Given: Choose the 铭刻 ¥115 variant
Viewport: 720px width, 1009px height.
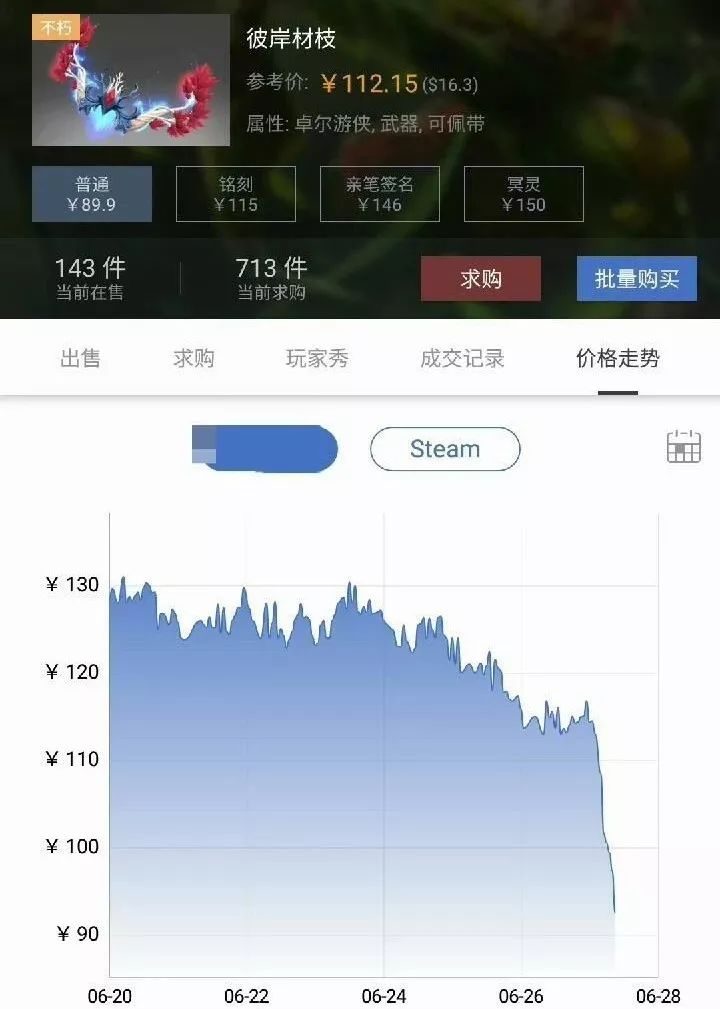Looking at the screenshot, I should pyautogui.click(x=235, y=194).
